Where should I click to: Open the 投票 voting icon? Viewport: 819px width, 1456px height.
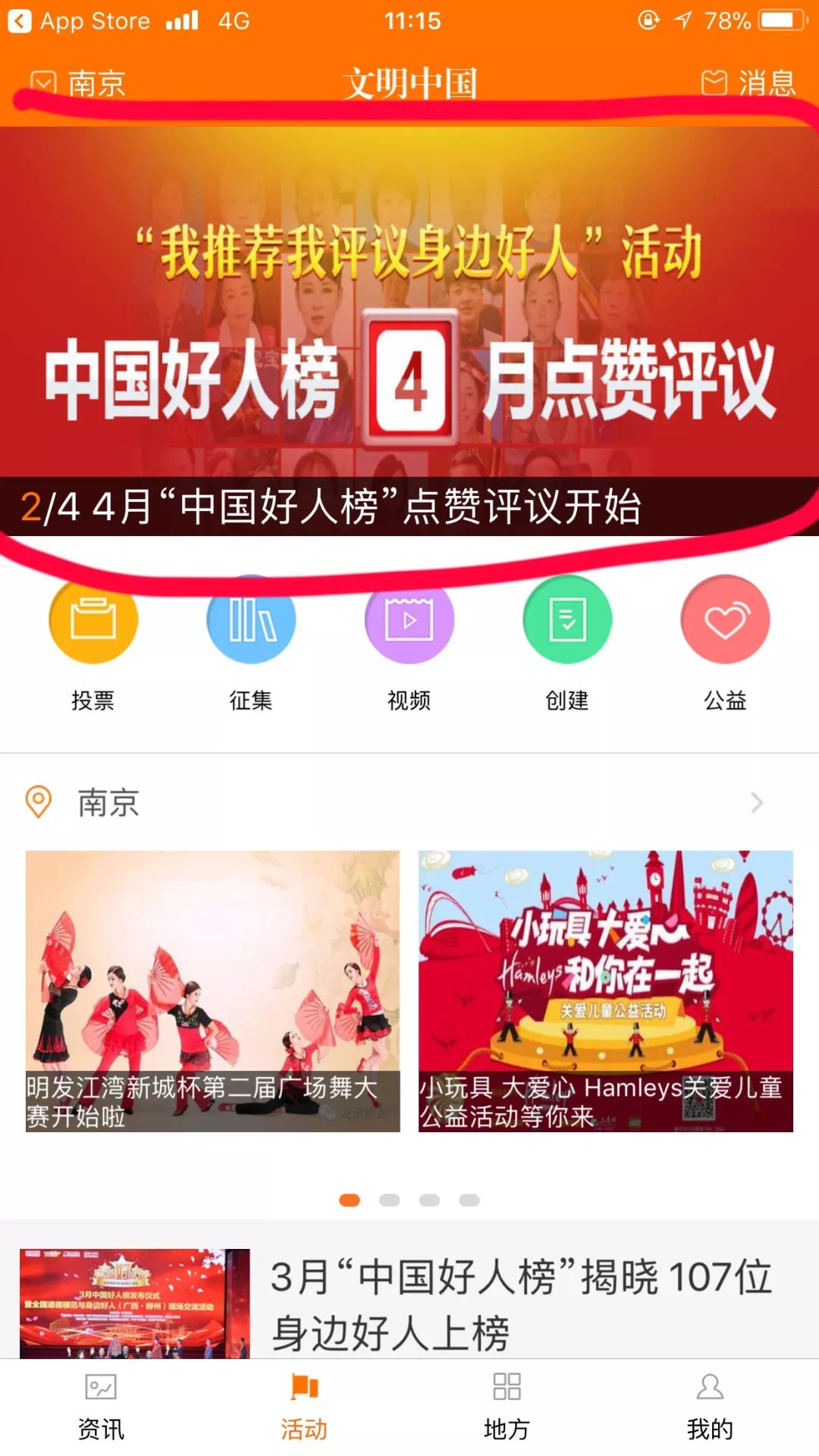[93, 620]
